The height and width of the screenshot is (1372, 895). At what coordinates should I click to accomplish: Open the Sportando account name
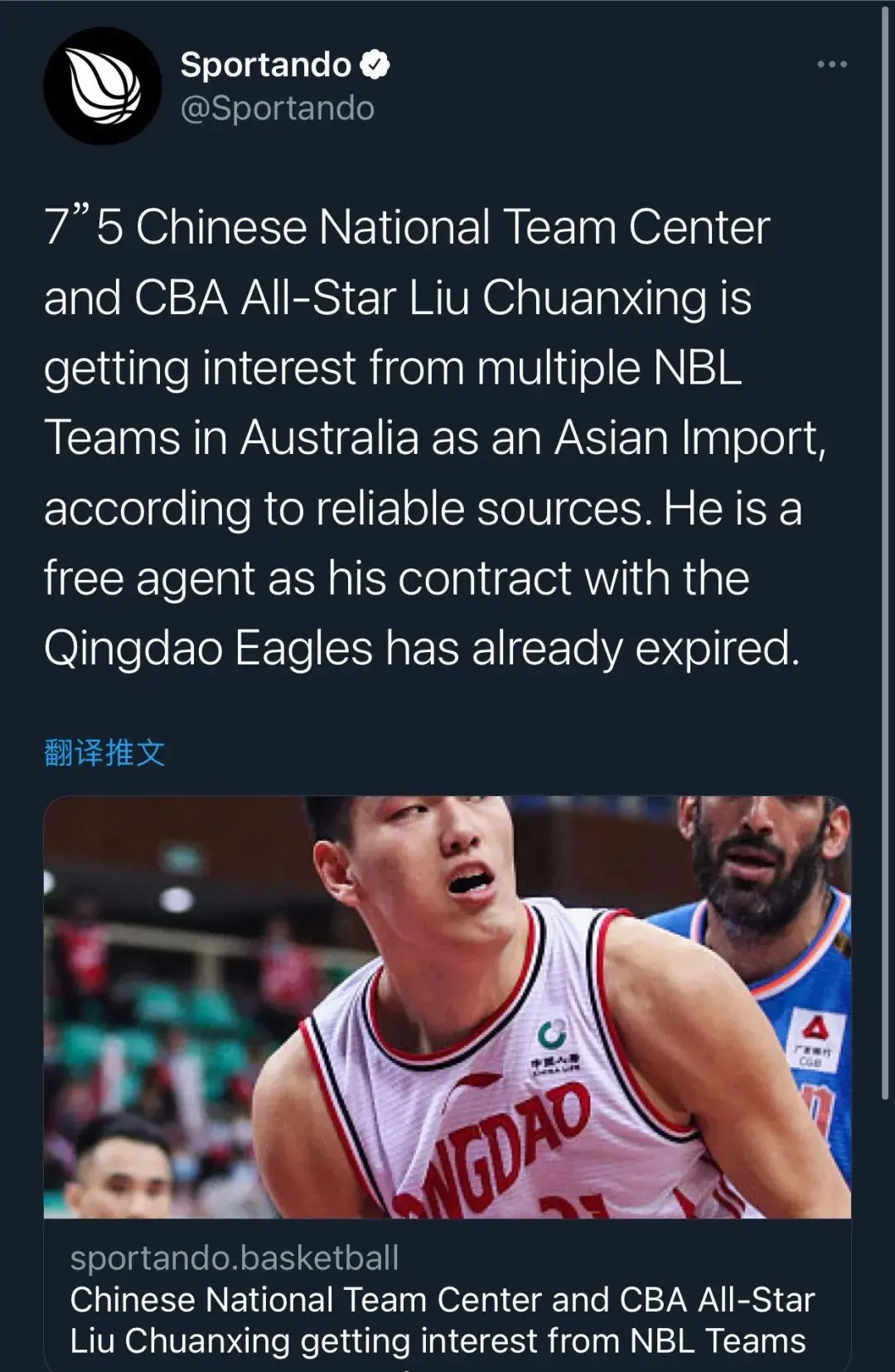[266, 65]
